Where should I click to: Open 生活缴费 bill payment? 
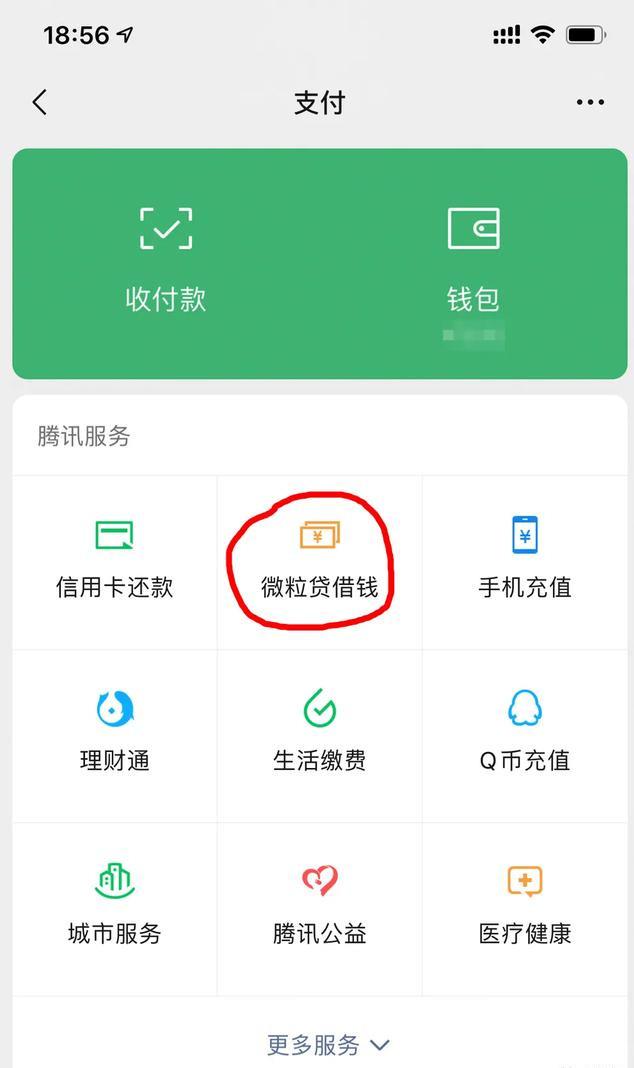pos(320,734)
